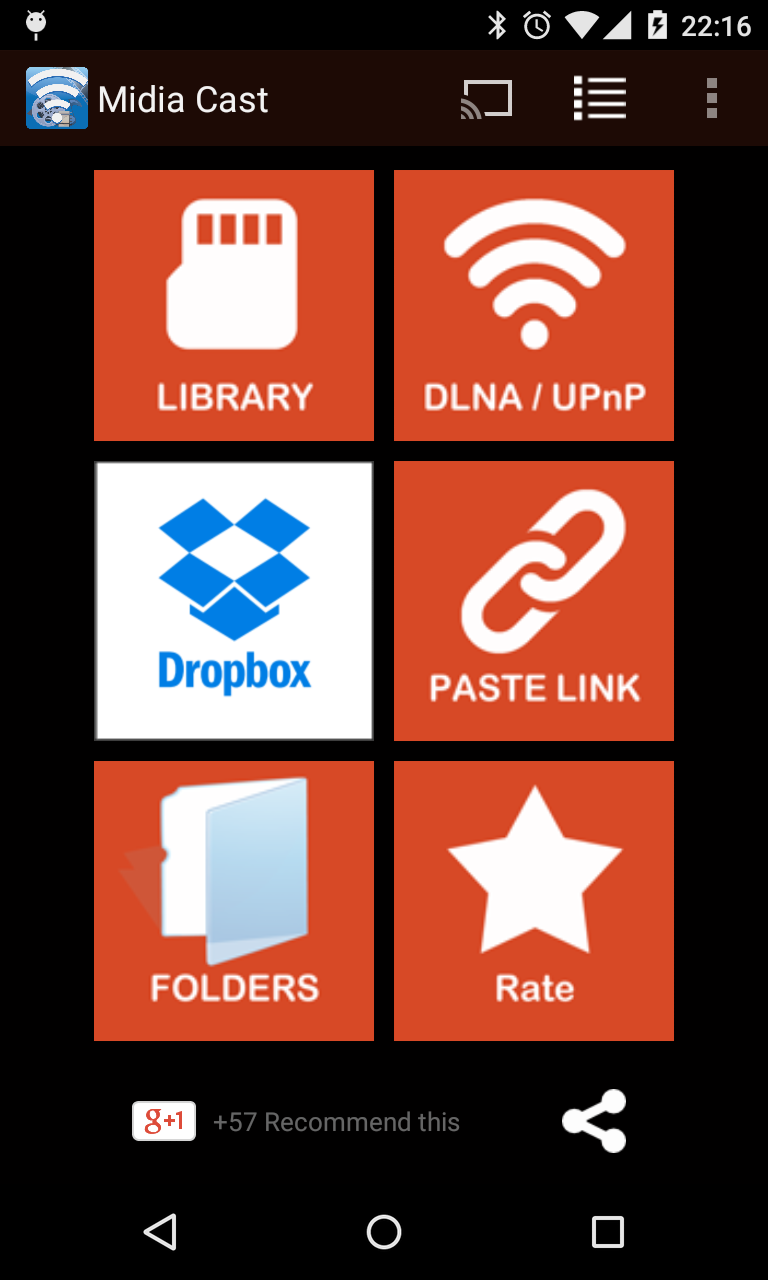Image resolution: width=768 pixels, height=1280 pixels.
Task: Open the playlist queue icon
Action: (600, 99)
